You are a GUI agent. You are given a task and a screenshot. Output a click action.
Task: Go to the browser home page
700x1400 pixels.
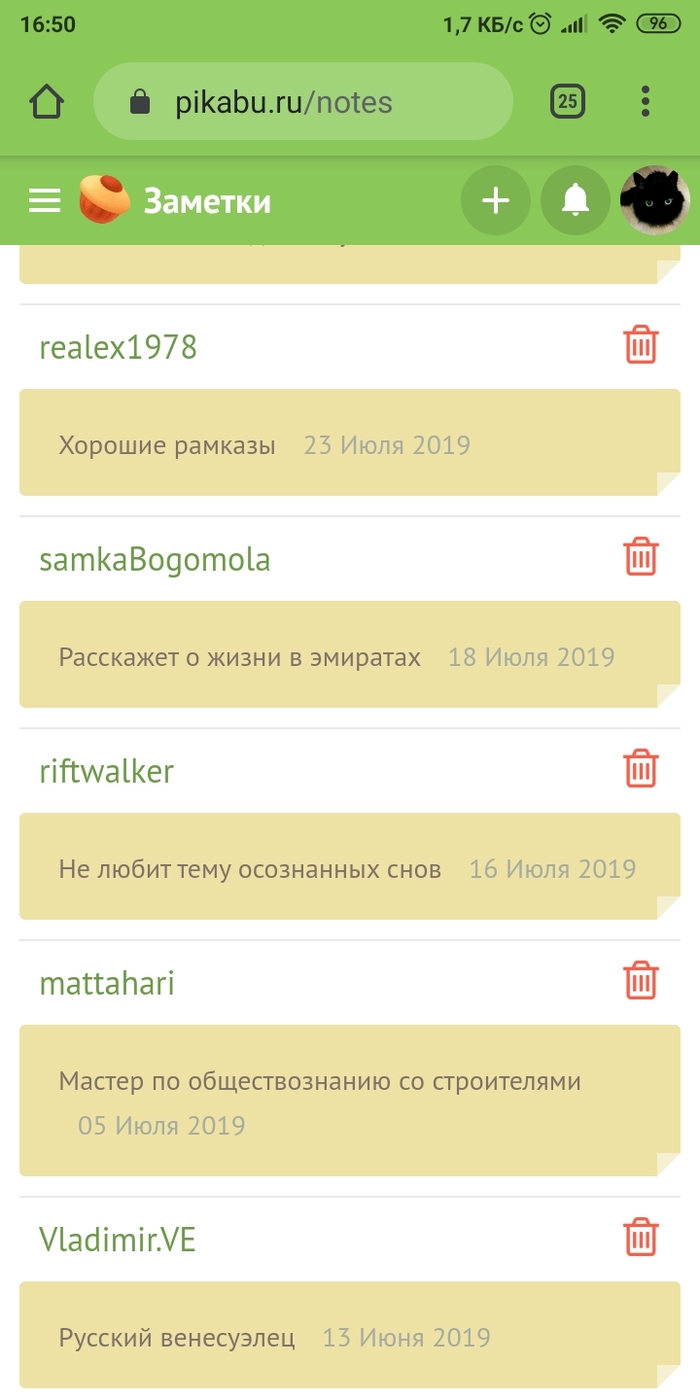click(47, 101)
